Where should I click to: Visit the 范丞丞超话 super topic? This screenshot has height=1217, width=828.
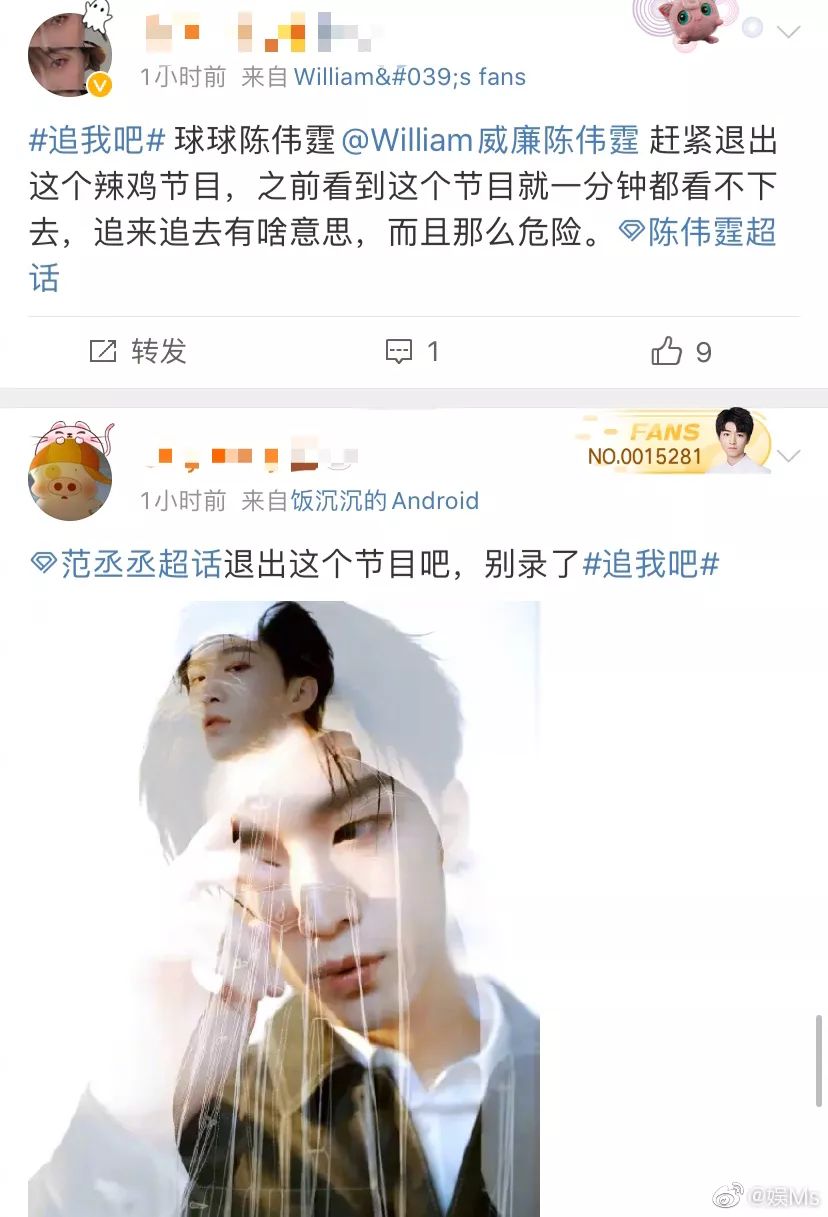(x=125, y=564)
